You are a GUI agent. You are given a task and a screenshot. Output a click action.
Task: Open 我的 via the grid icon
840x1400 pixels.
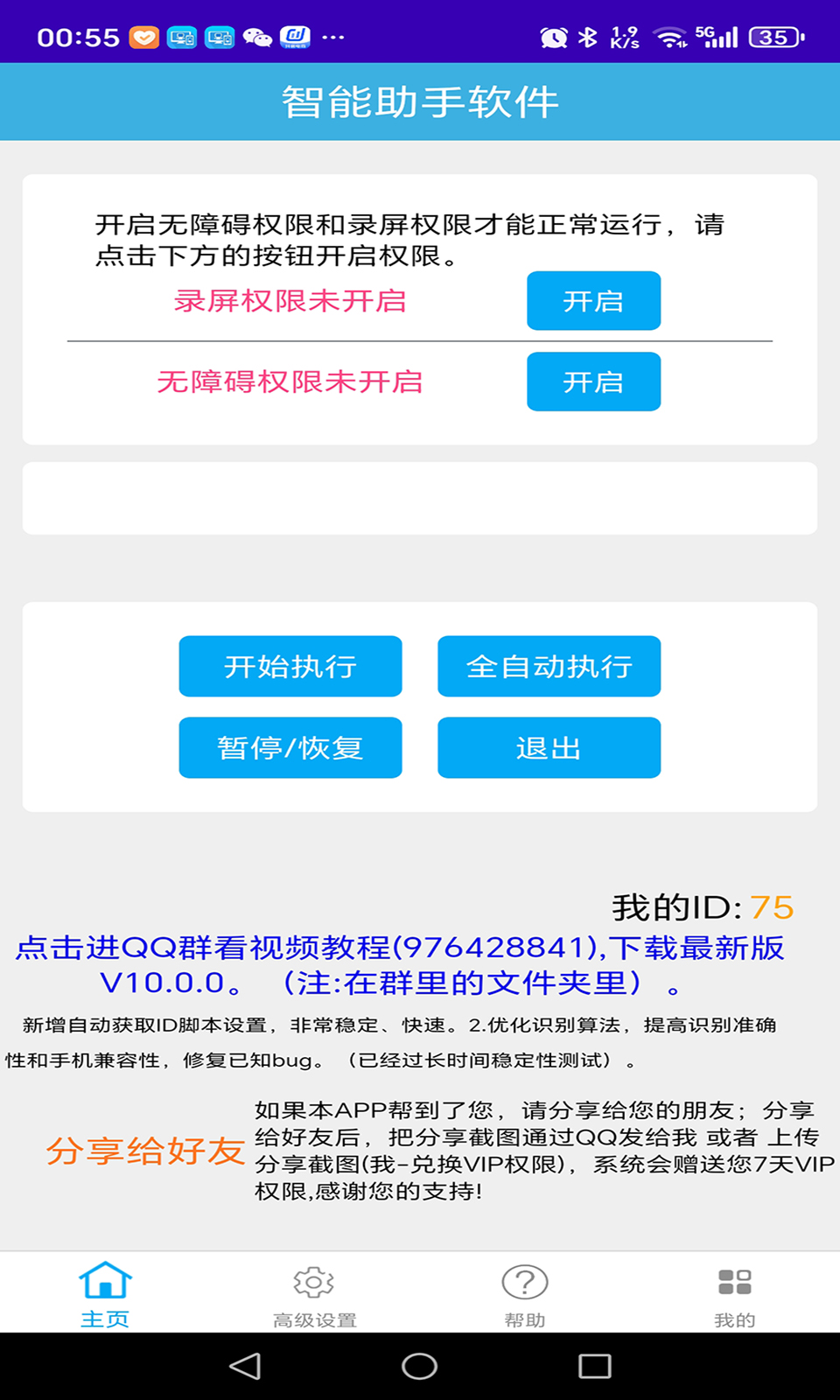pos(733,1282)
